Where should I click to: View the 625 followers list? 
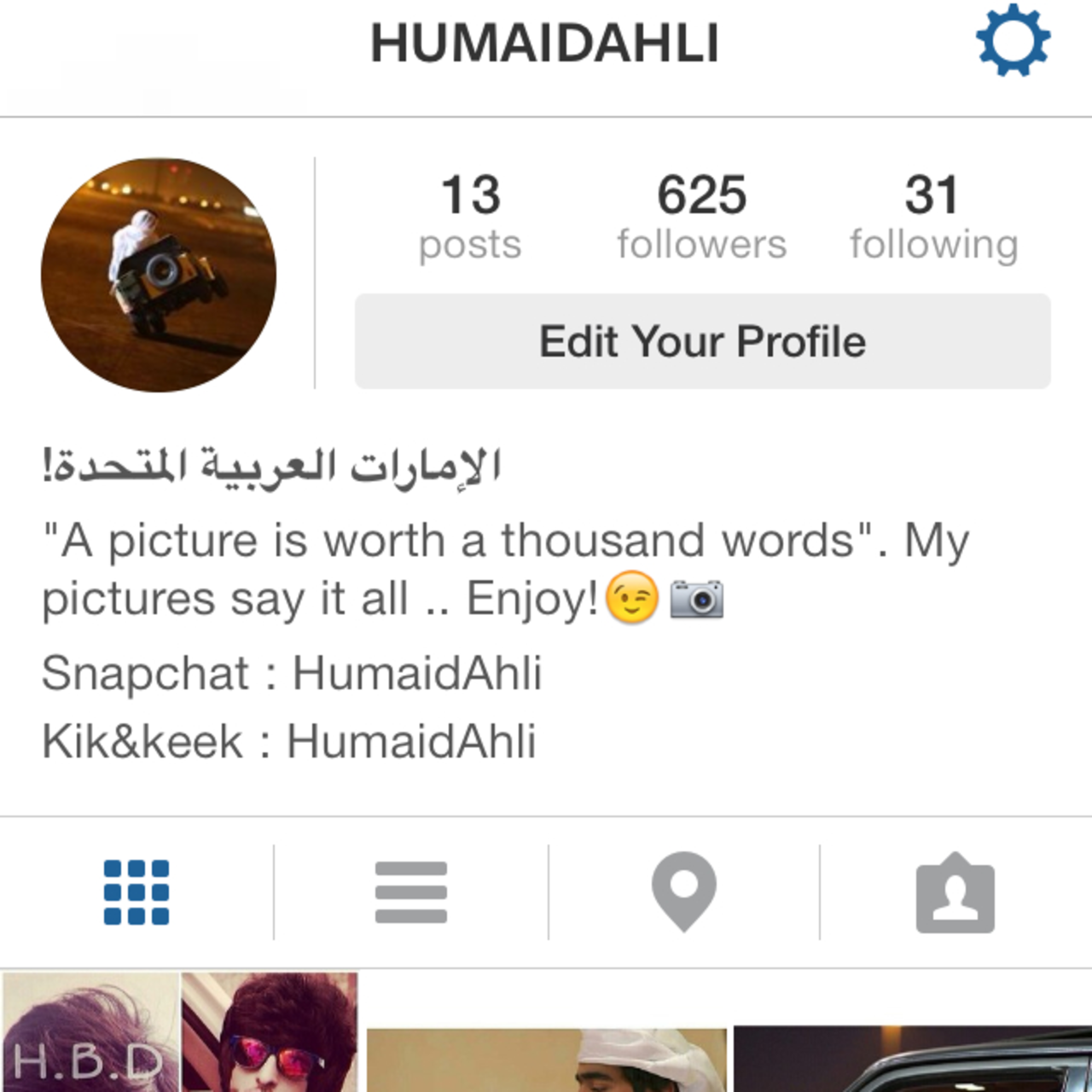[x=701, y=217]
